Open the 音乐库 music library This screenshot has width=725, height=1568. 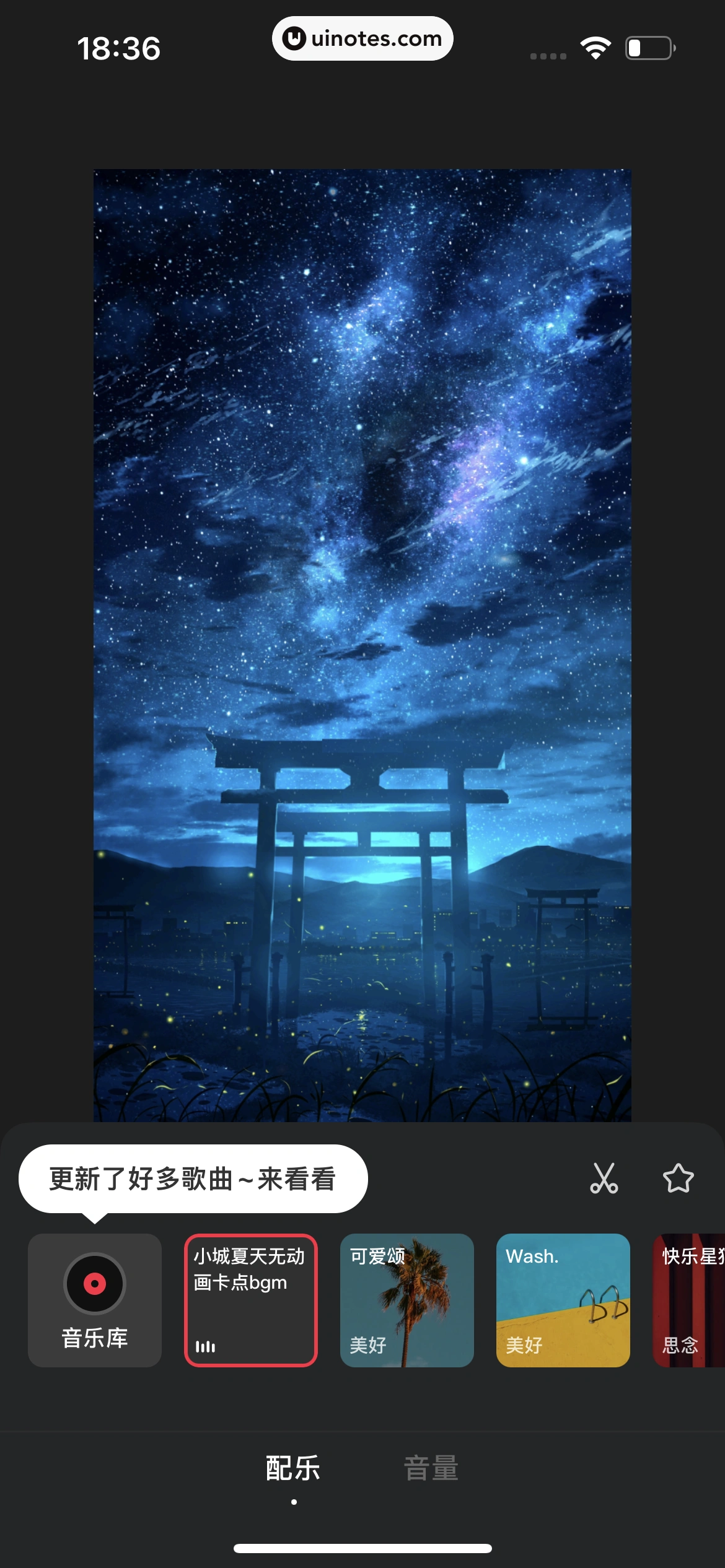pyautogui.click(x=95, y=1300)
